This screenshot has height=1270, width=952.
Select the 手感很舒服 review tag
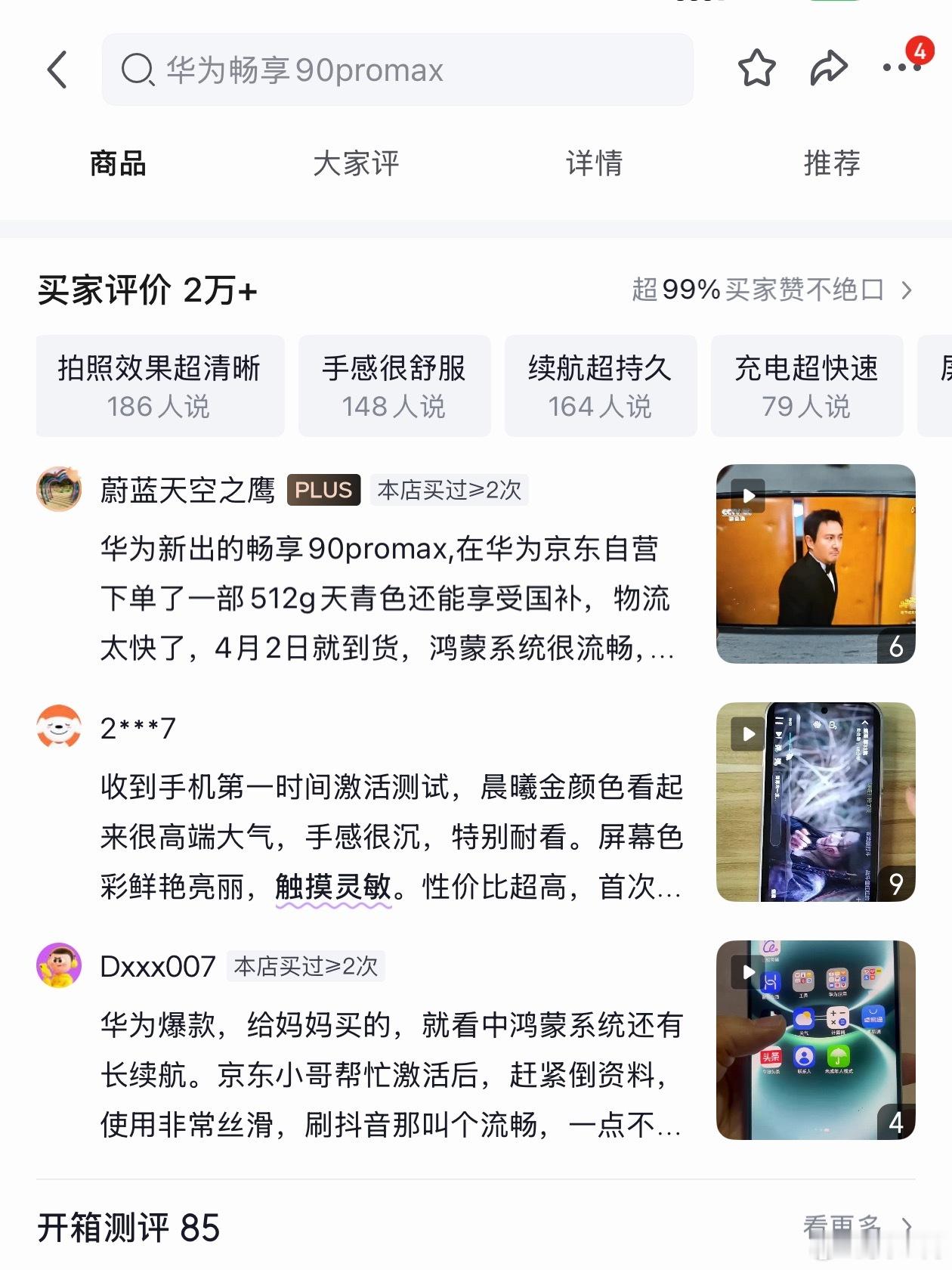[394, 386]
